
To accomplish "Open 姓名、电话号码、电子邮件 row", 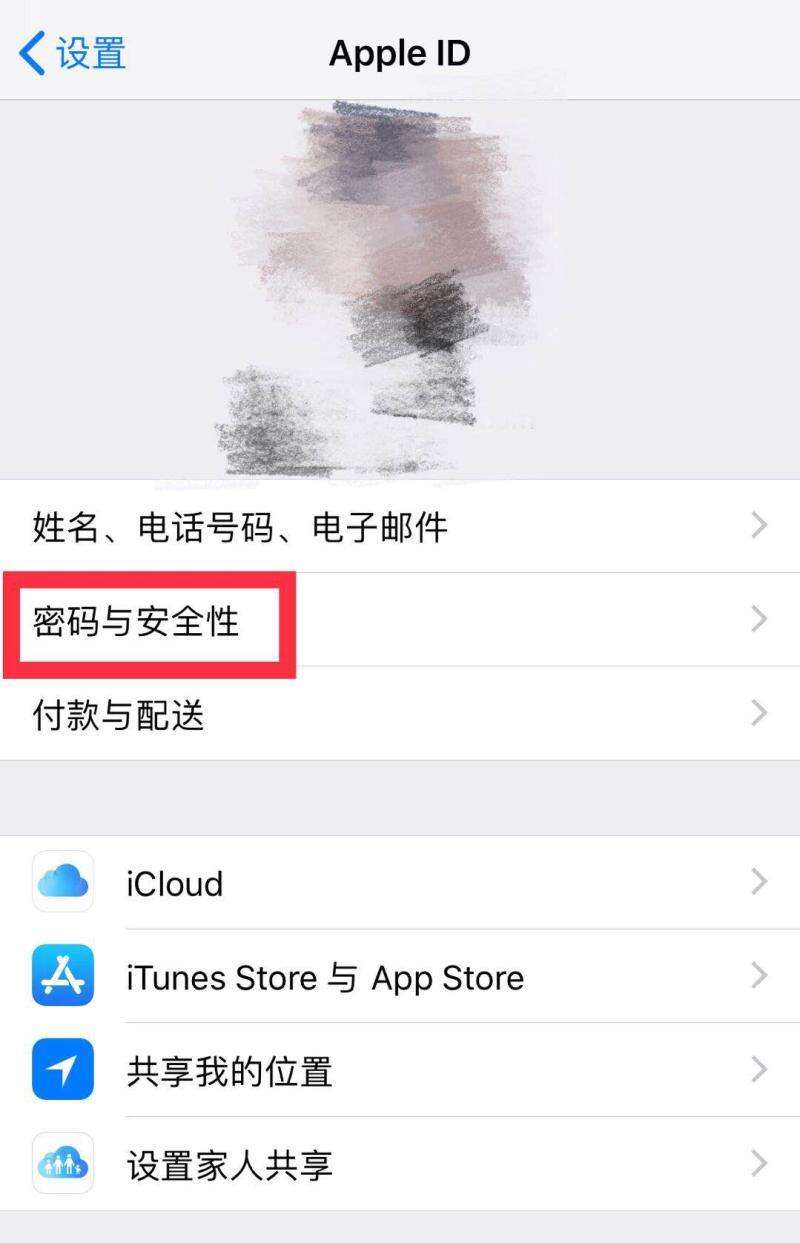I will tap(240, 526).
